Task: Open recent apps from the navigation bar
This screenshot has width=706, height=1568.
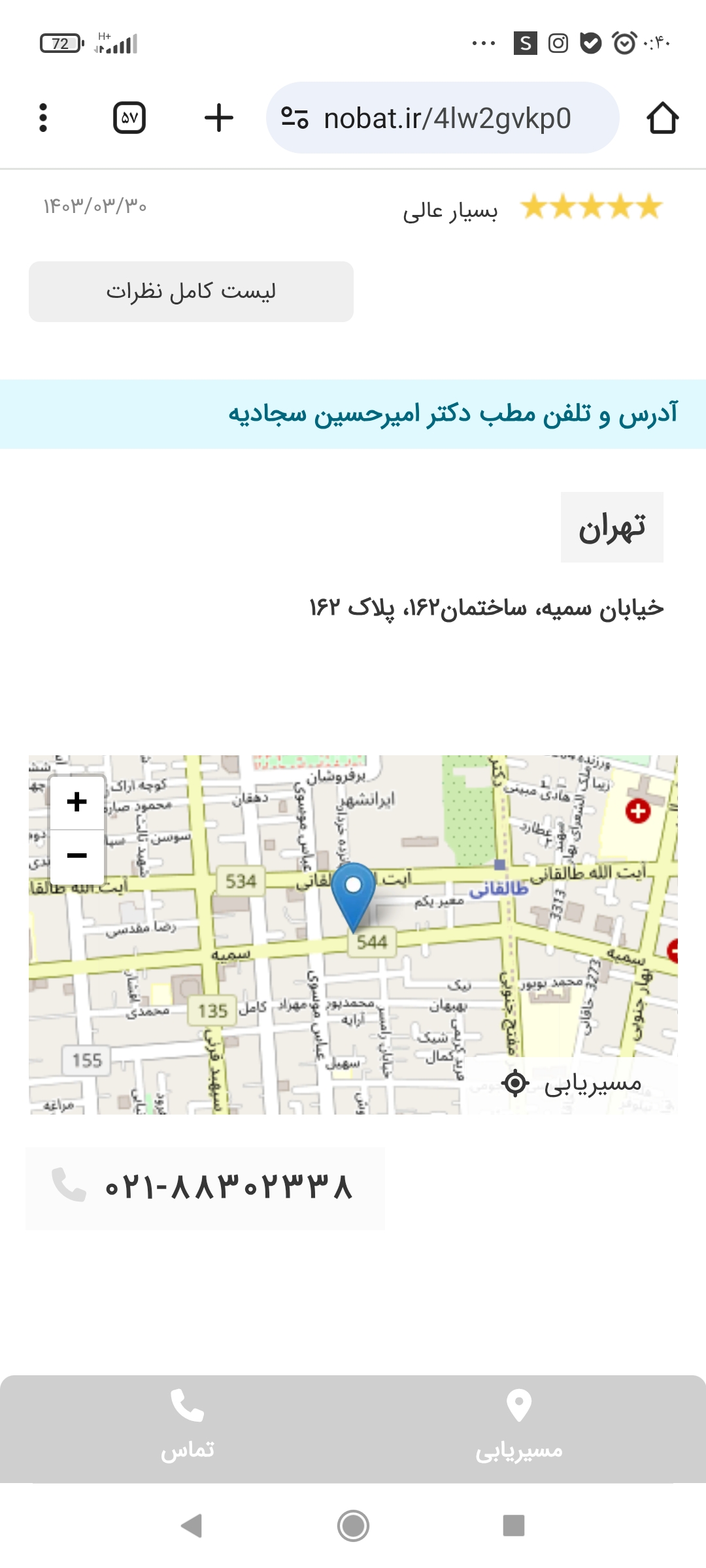Action: [x=514, y=1526]
